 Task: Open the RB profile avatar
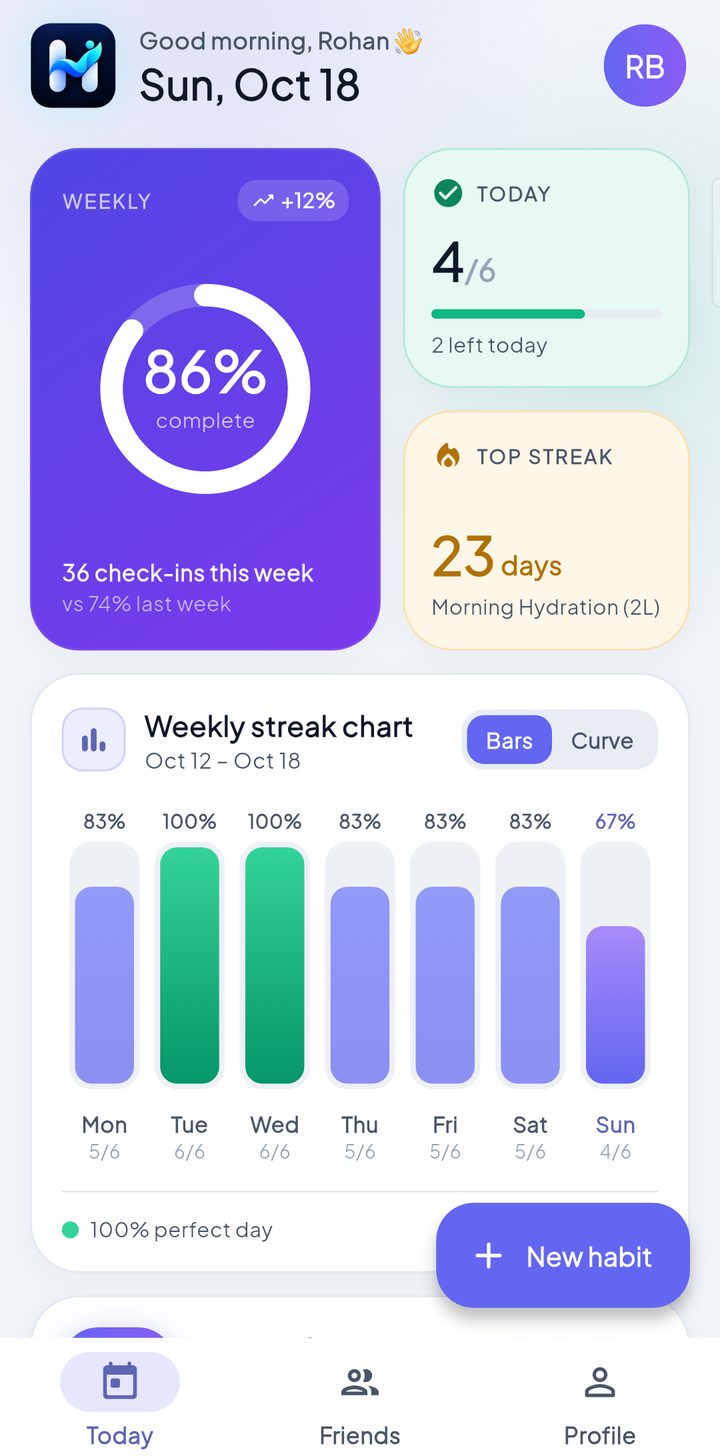tap(645, 66)
